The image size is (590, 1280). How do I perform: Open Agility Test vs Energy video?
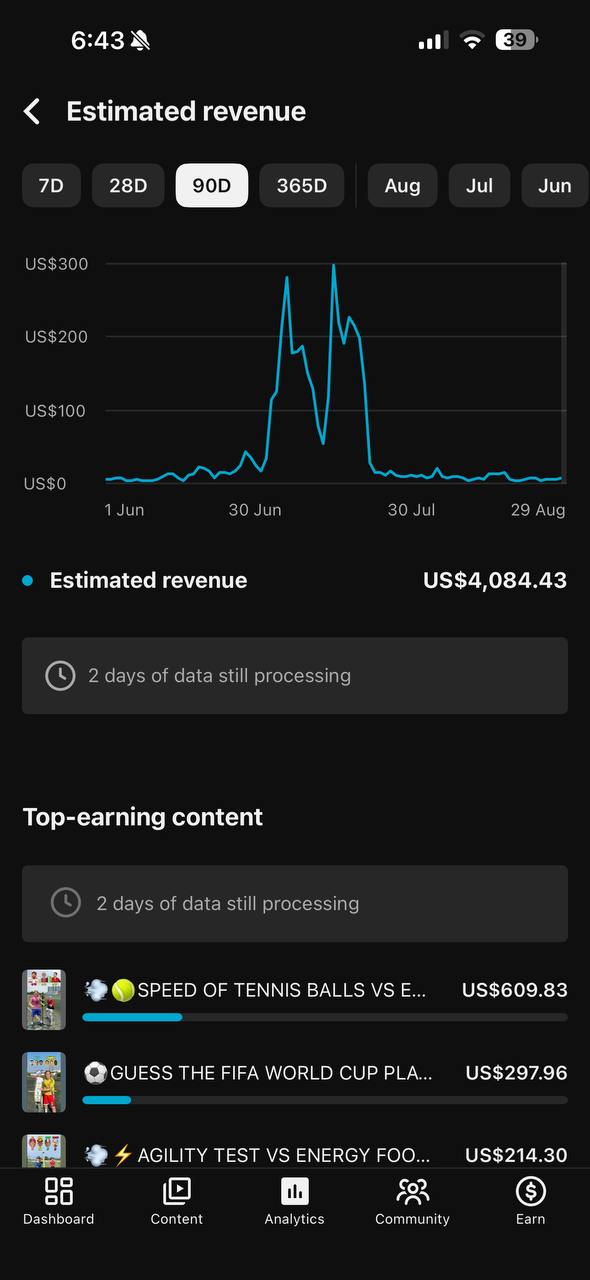[x=295, y=1153]
